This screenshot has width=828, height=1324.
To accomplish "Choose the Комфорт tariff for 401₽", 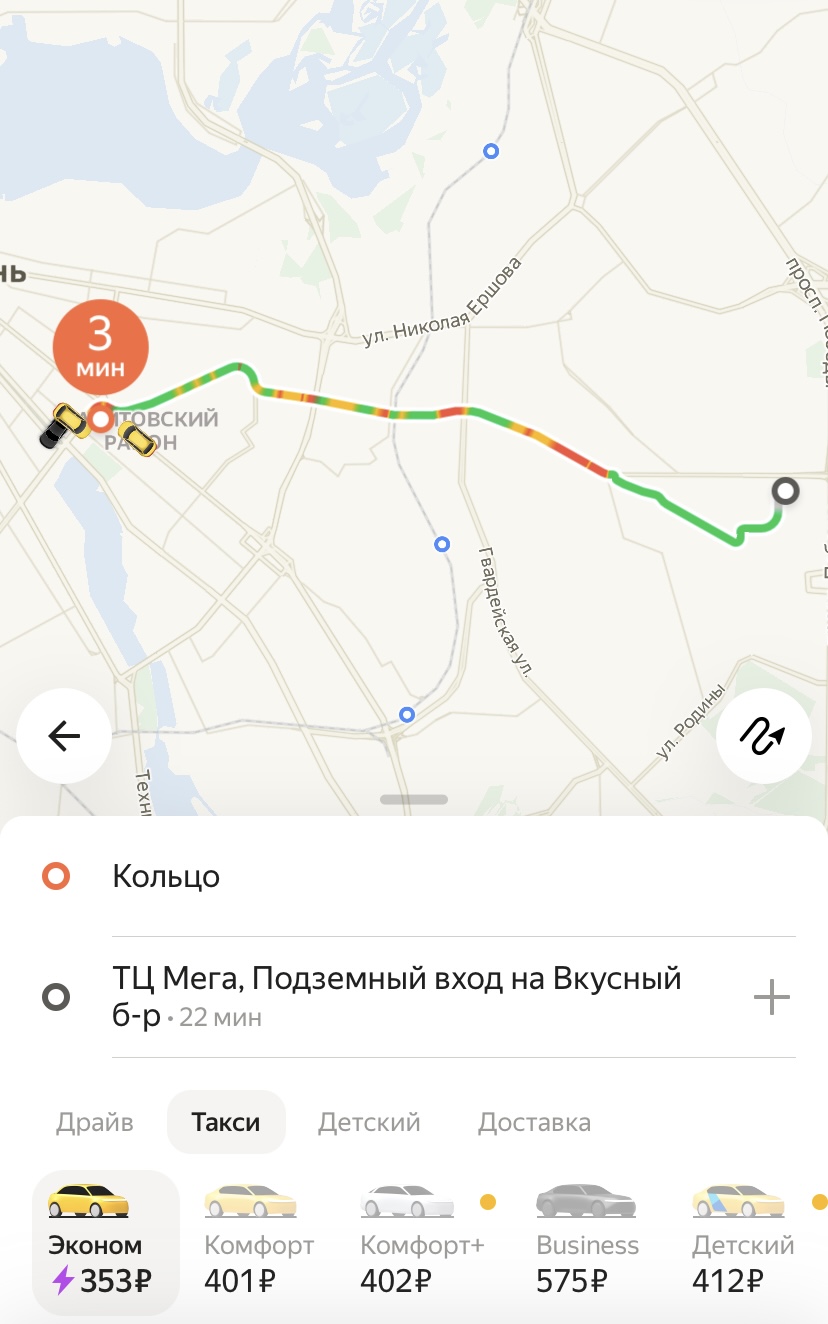I will (258, 1242).
